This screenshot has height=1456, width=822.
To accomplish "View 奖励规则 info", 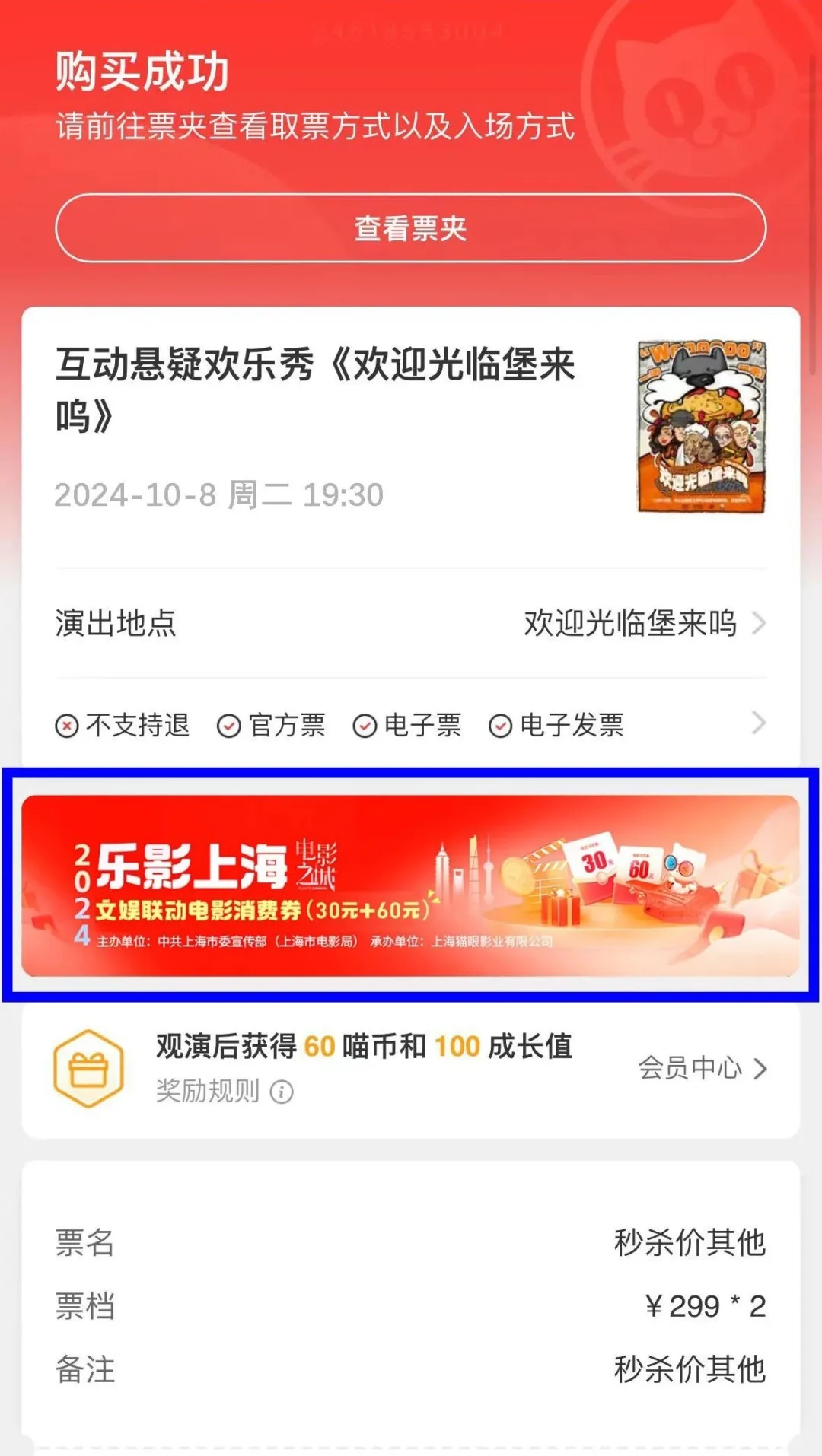I will [x=225, y=1092].
